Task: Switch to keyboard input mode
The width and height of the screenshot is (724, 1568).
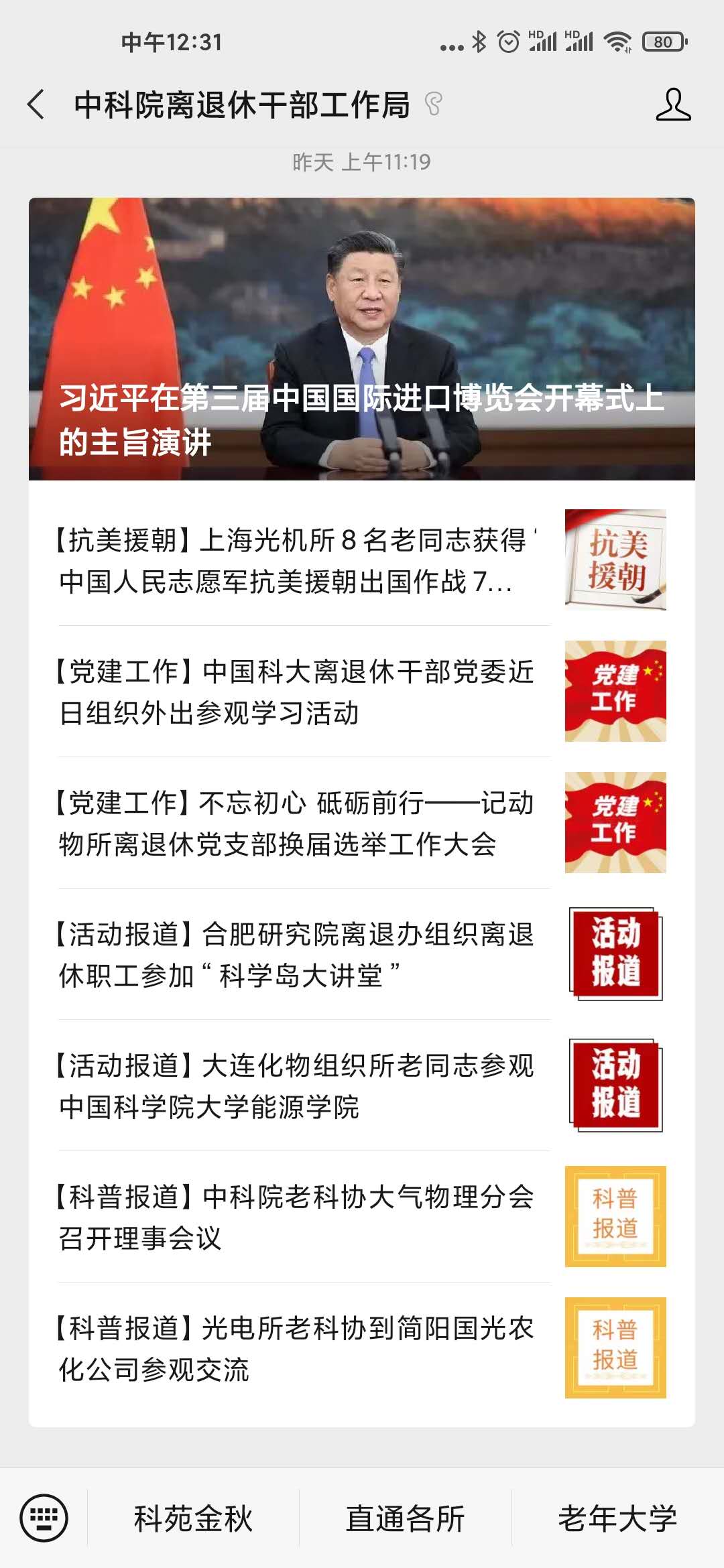Action: pyautogui.click(x=44, y=1518)
